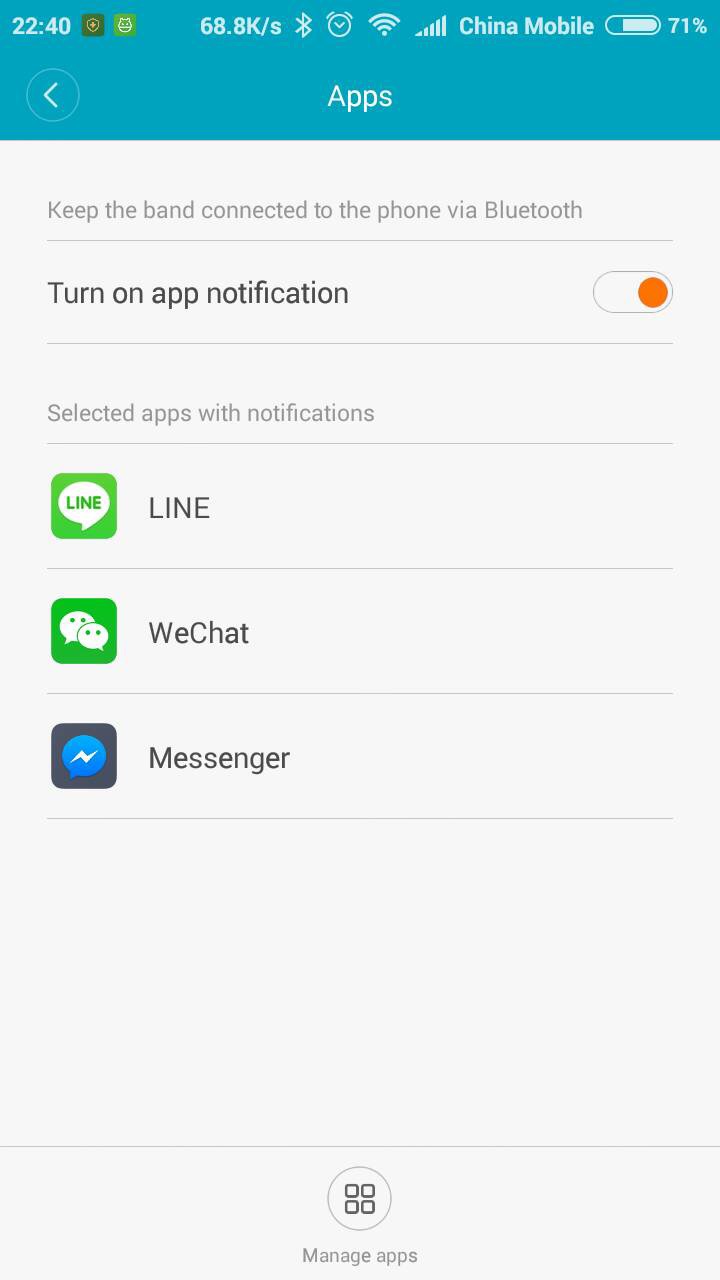
Task: Go back from the Apps screen
Action: pyautogui.click(x=52, y=96)
